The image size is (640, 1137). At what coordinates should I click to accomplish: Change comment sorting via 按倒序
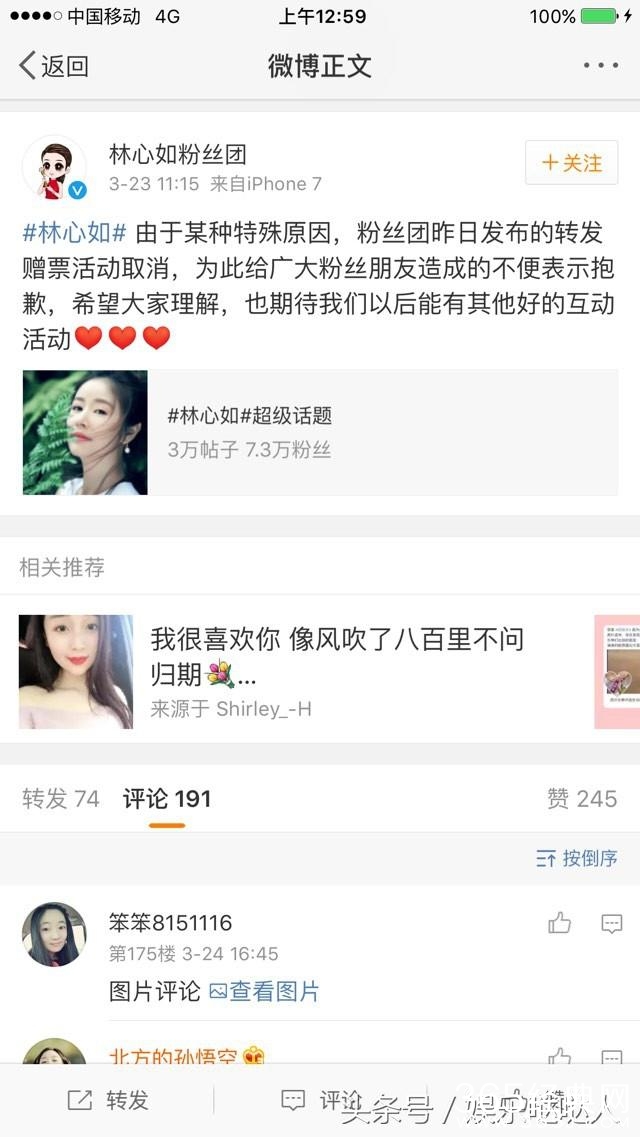[577, 858]
